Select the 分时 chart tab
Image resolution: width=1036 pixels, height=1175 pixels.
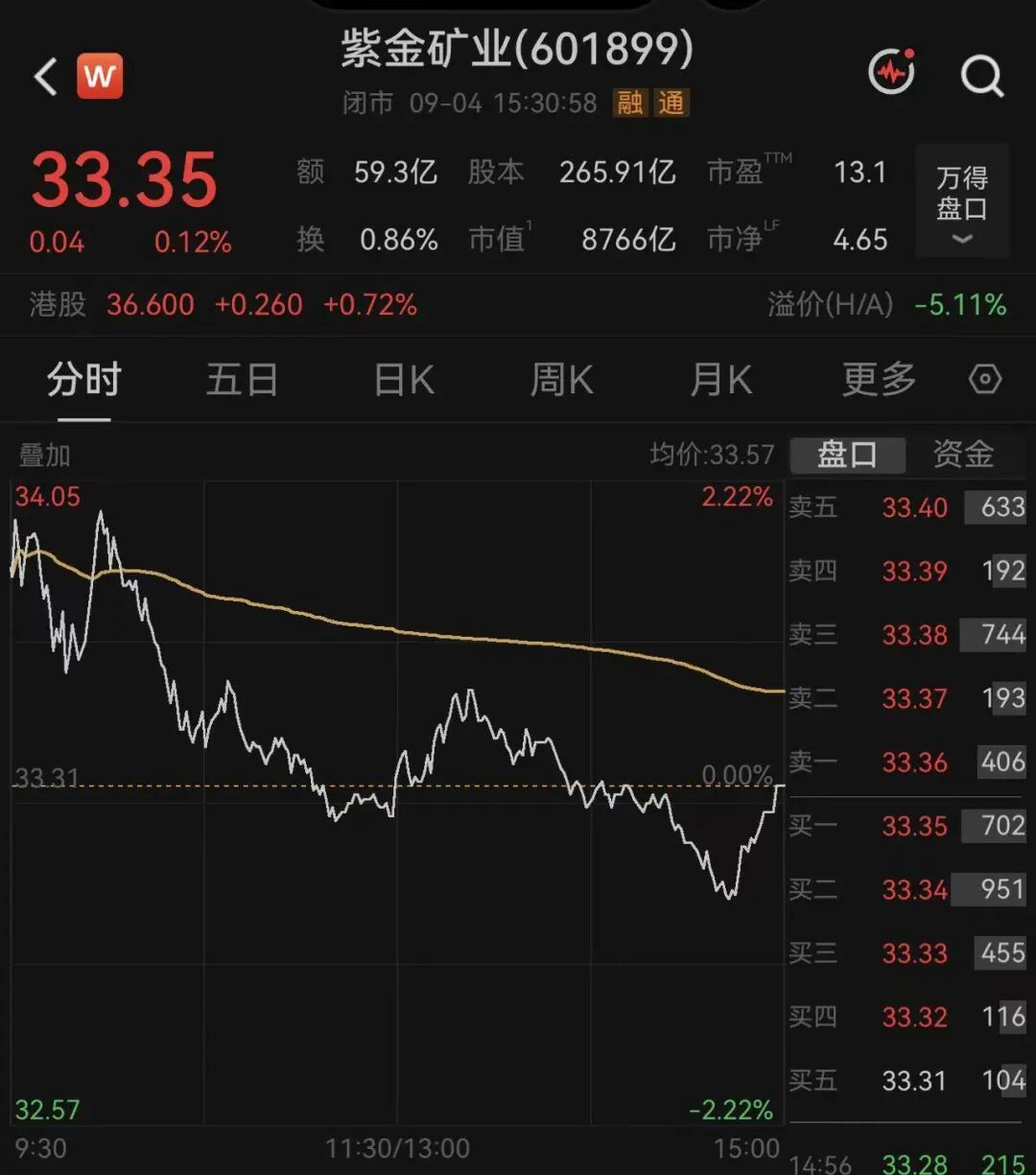[x=84, y=381]
